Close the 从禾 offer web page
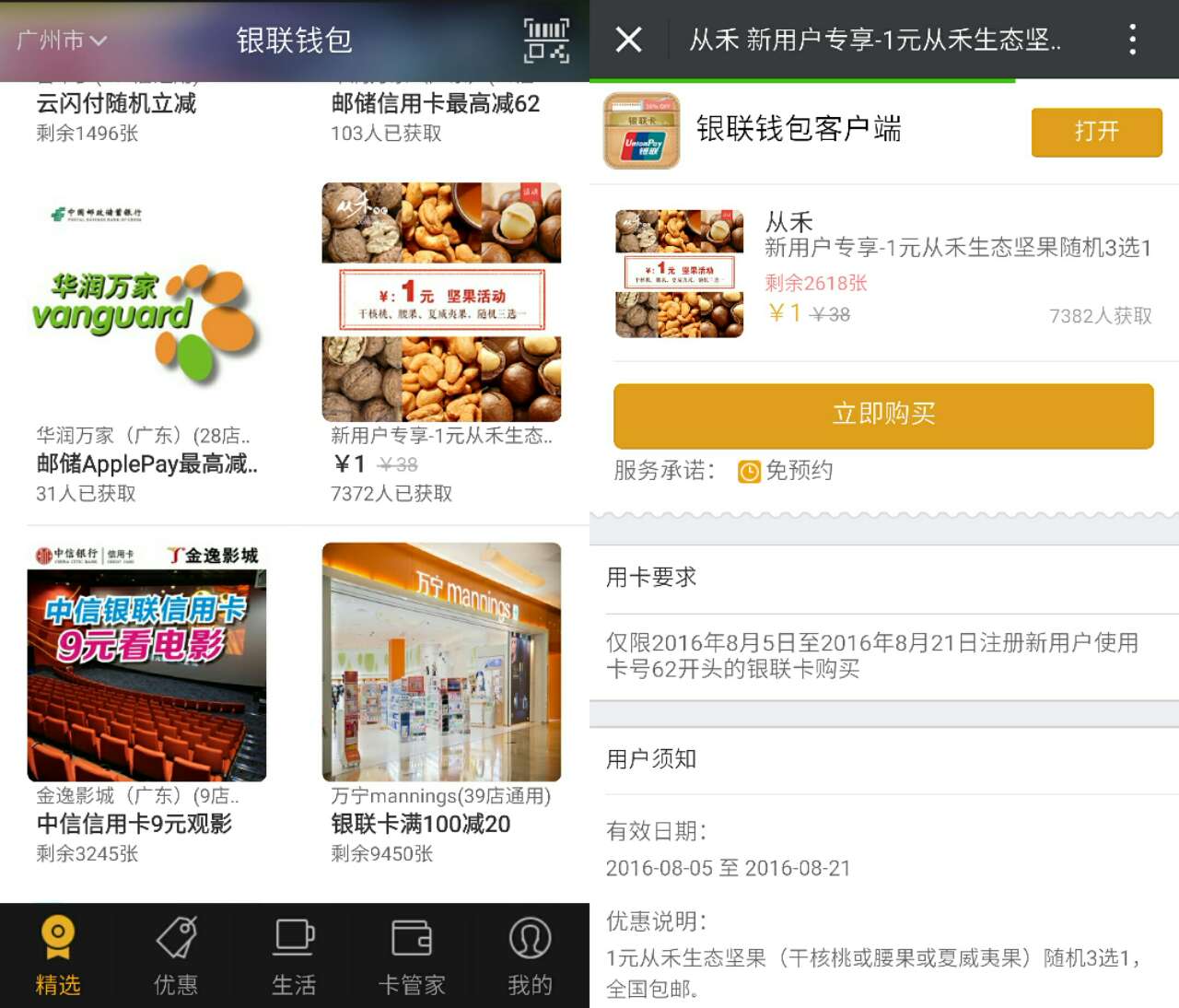Viewport: 1179px width, 1008px height. click(629, 40)
